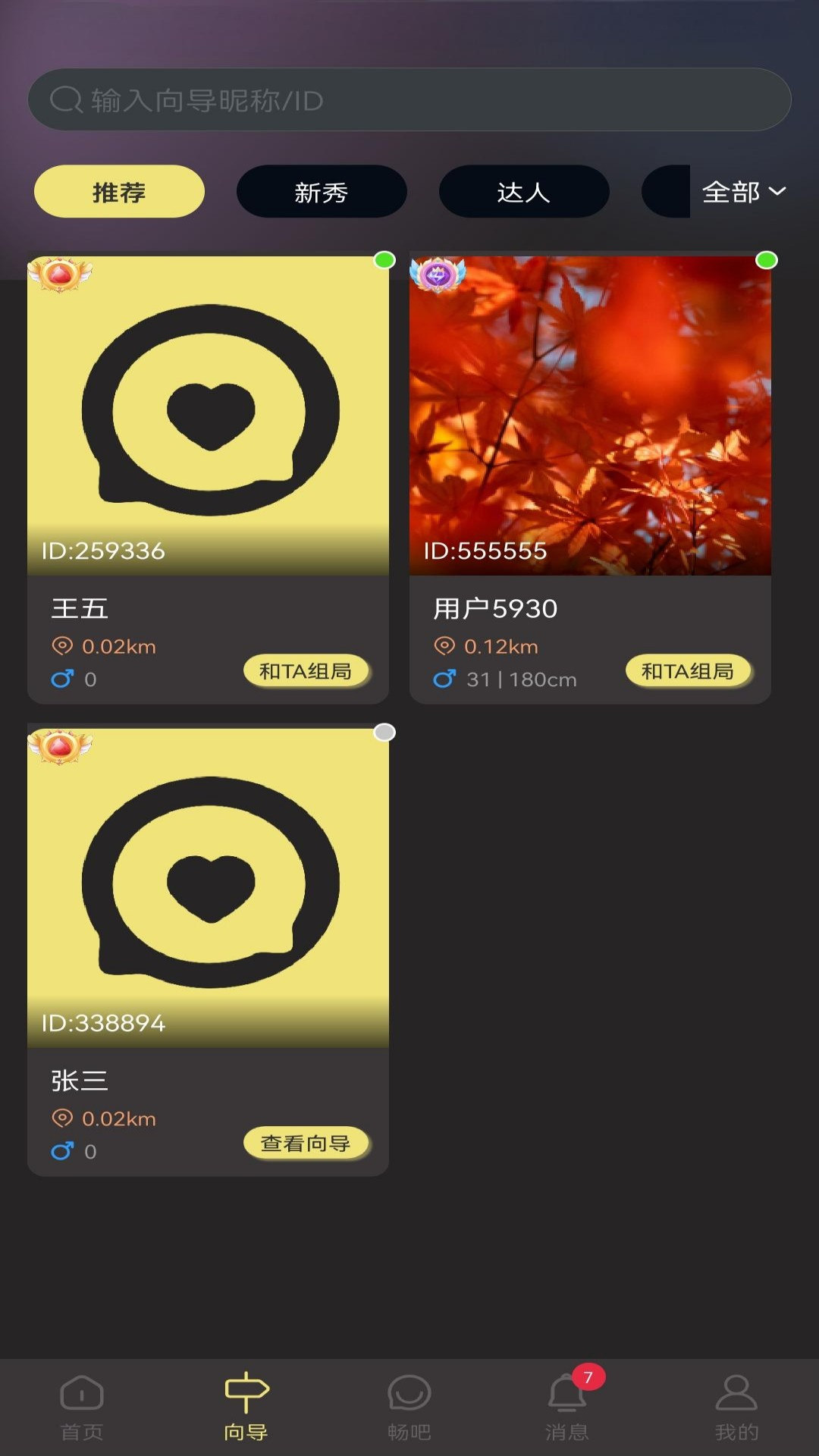Viewport: 819px width, 1456px height.
Task: Tap 查看向导 on 张三's card
Action: pos(306,1144)
